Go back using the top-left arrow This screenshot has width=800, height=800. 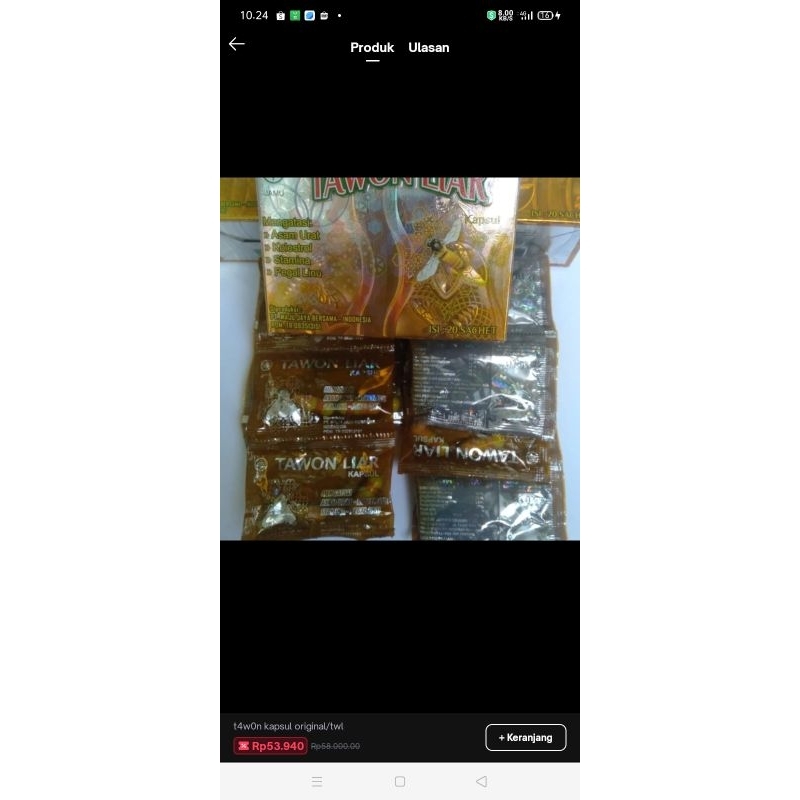coord(237,44)
